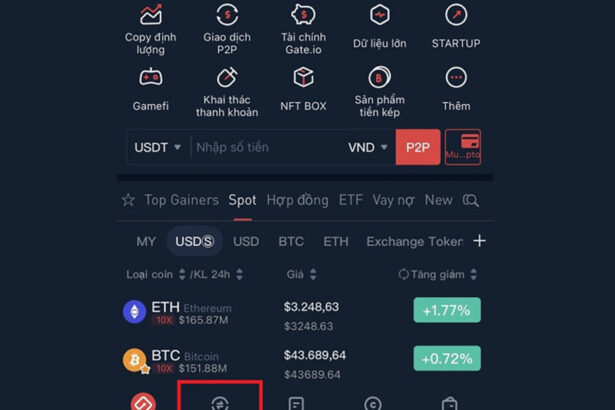Switch to the Top Gainers tab
615x410 pixels.
(180, 200)
